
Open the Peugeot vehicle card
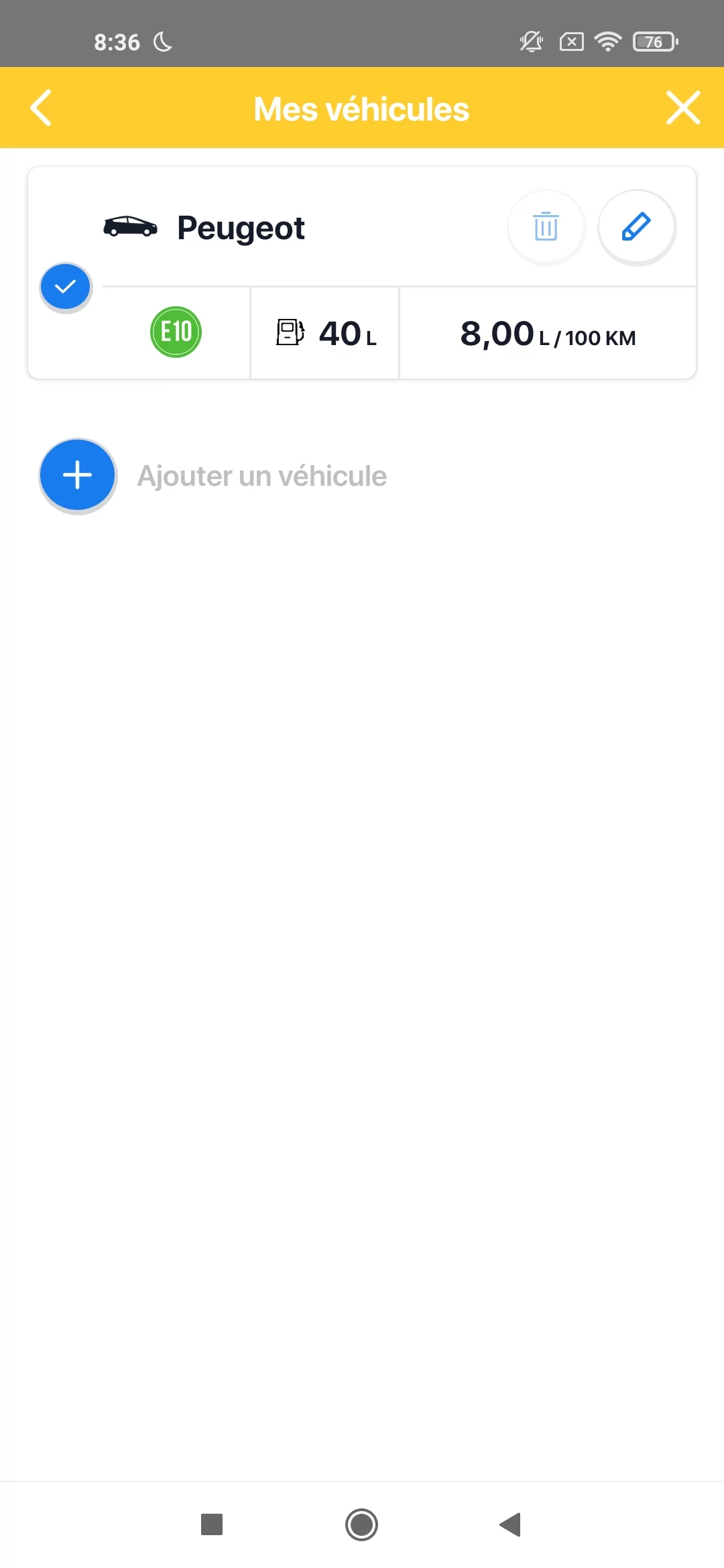tap(362, 273)
